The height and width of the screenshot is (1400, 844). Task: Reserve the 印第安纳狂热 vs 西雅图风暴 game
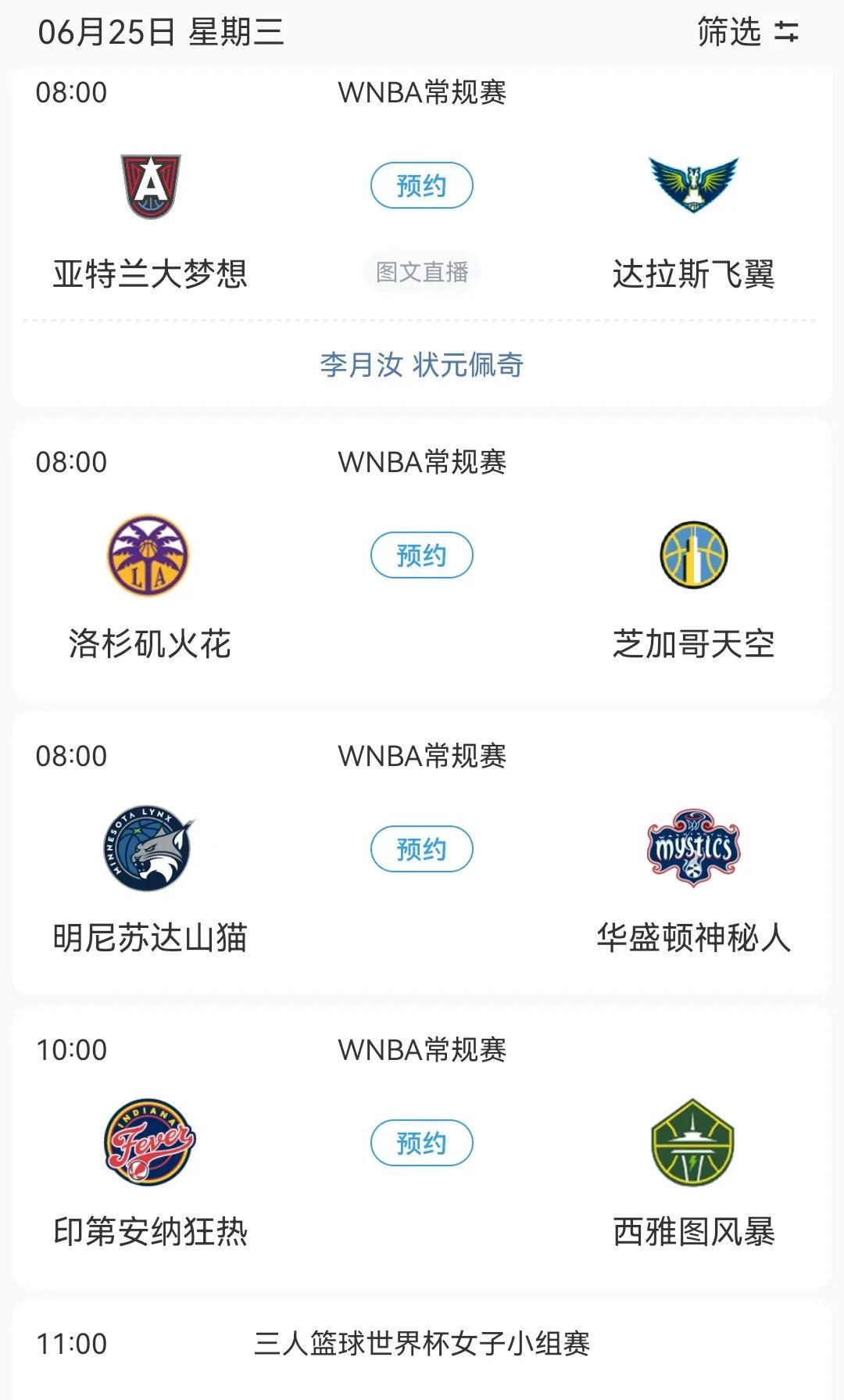tap(422, 1143)
